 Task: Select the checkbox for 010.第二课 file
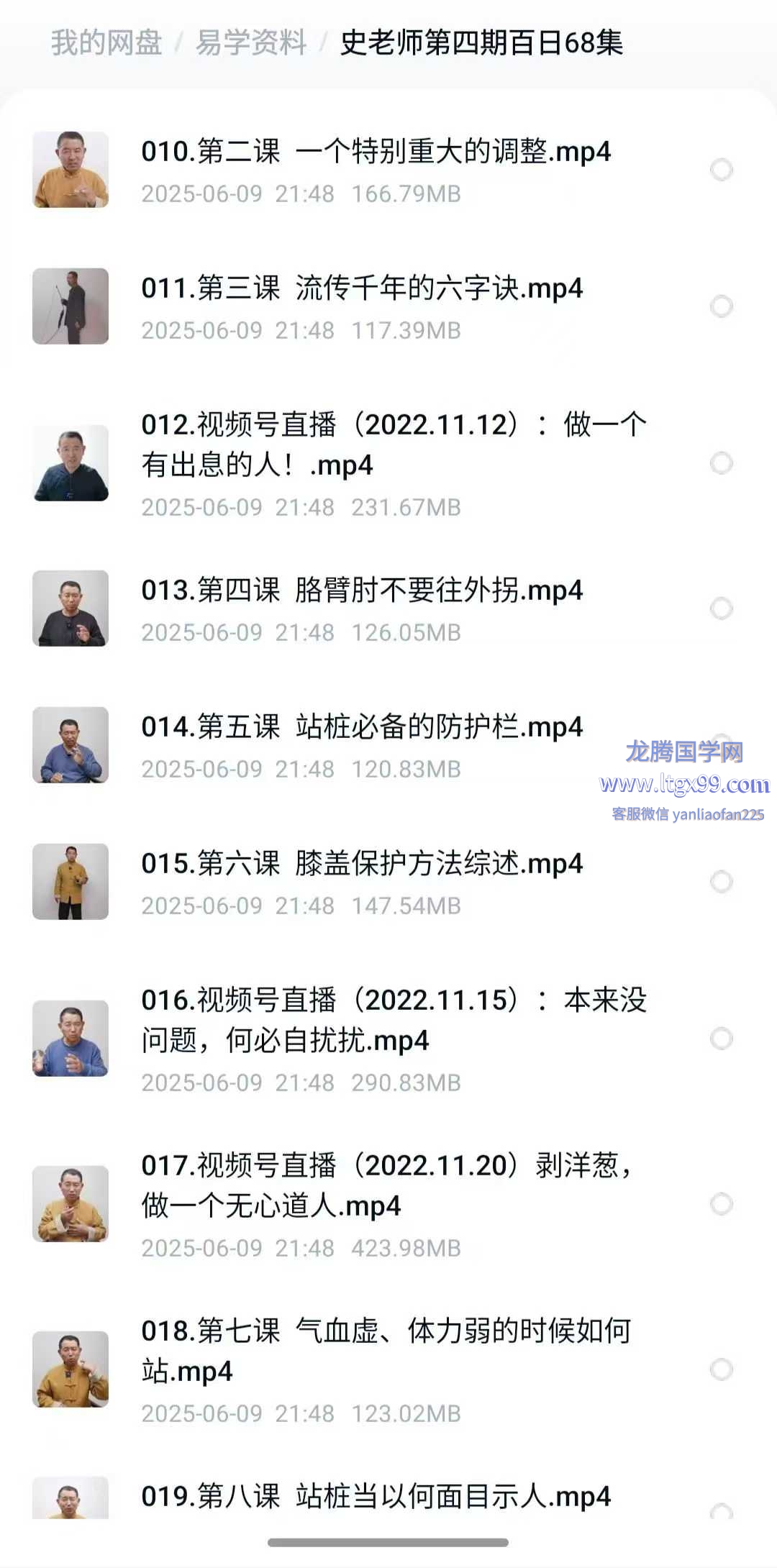[721, 170]
